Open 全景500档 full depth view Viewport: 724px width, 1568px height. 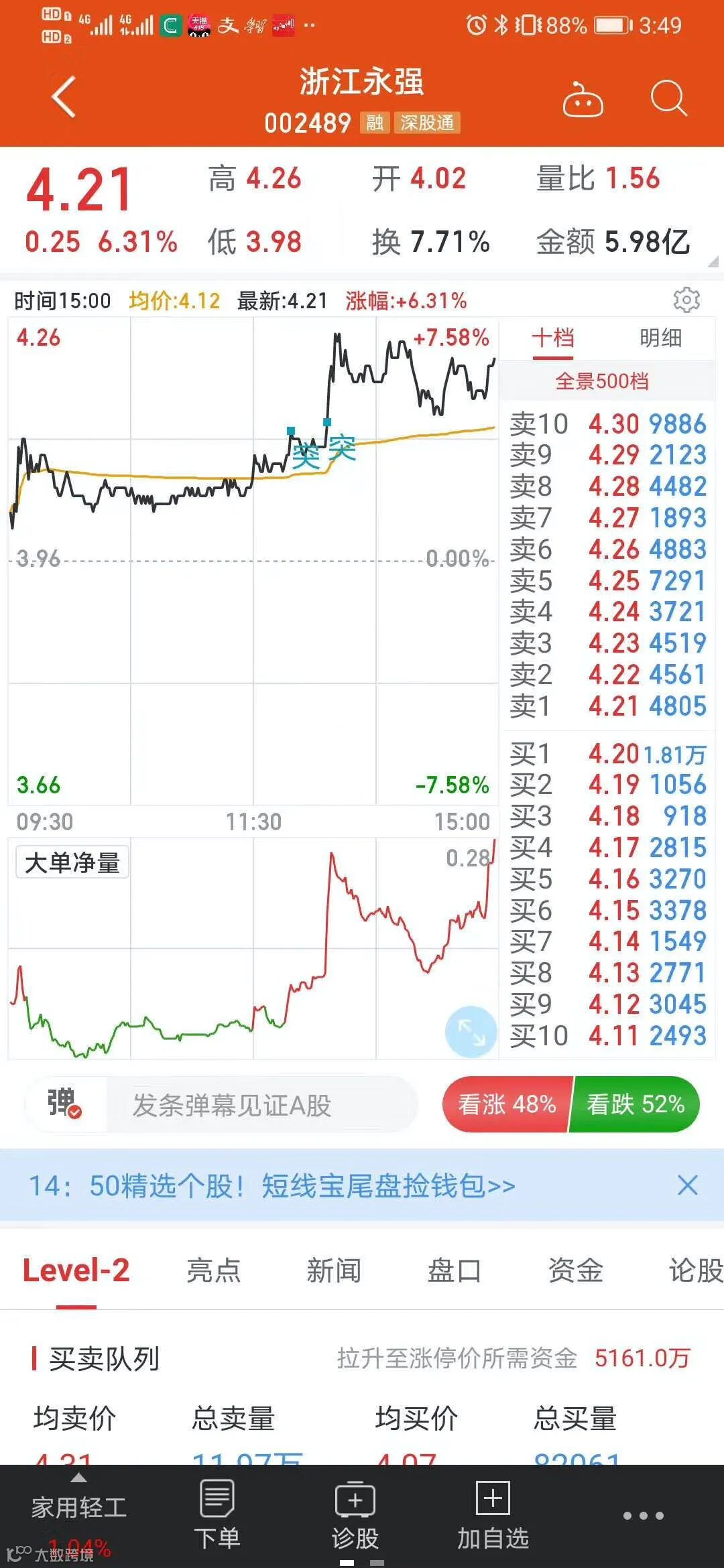coord(601,381)
